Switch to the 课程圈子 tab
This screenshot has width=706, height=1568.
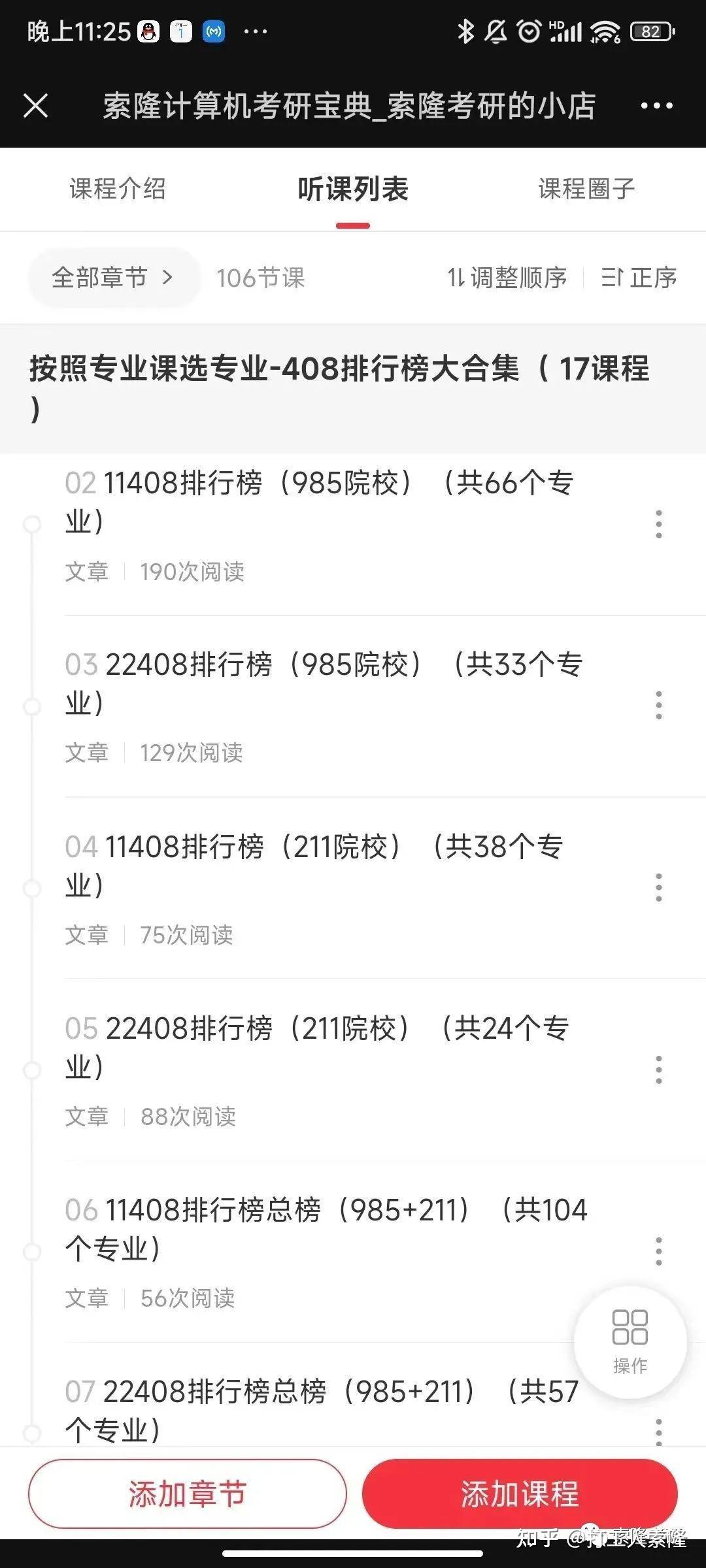pos(586,189)
